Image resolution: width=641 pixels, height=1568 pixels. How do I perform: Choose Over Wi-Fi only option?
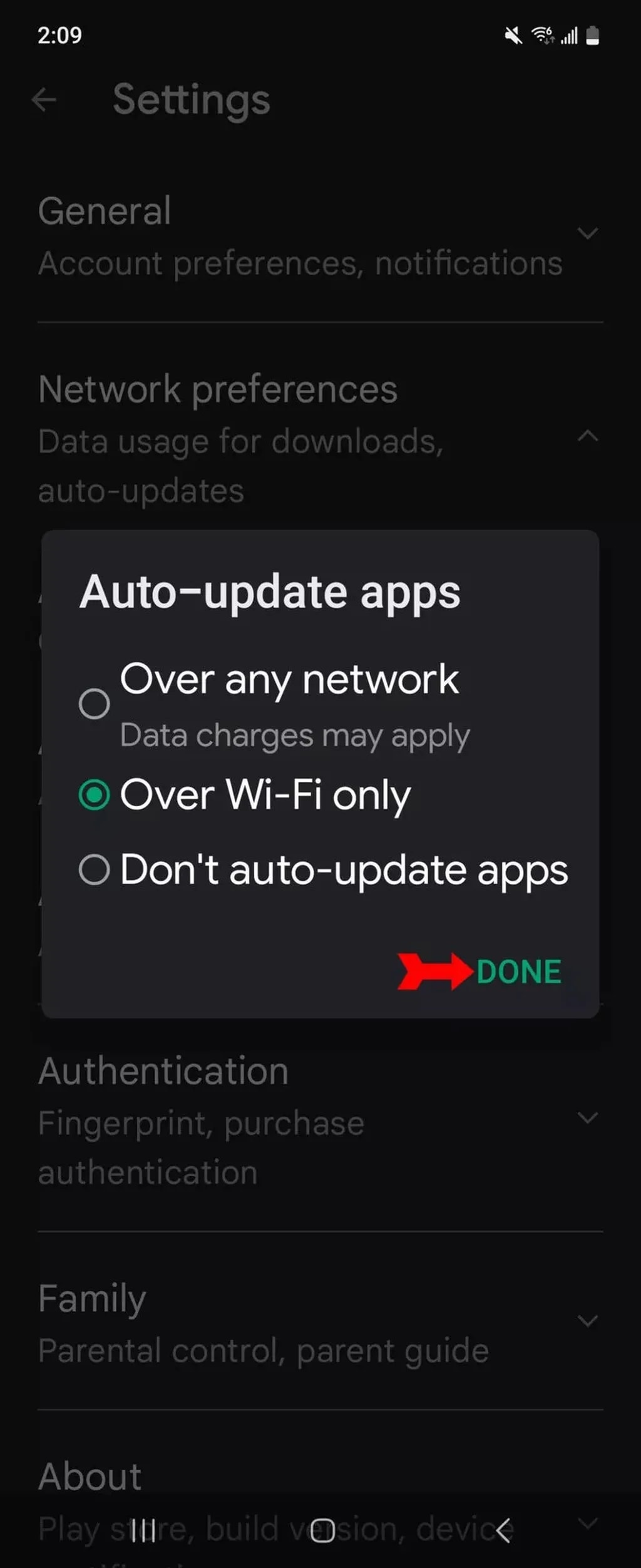click(95, 795)
